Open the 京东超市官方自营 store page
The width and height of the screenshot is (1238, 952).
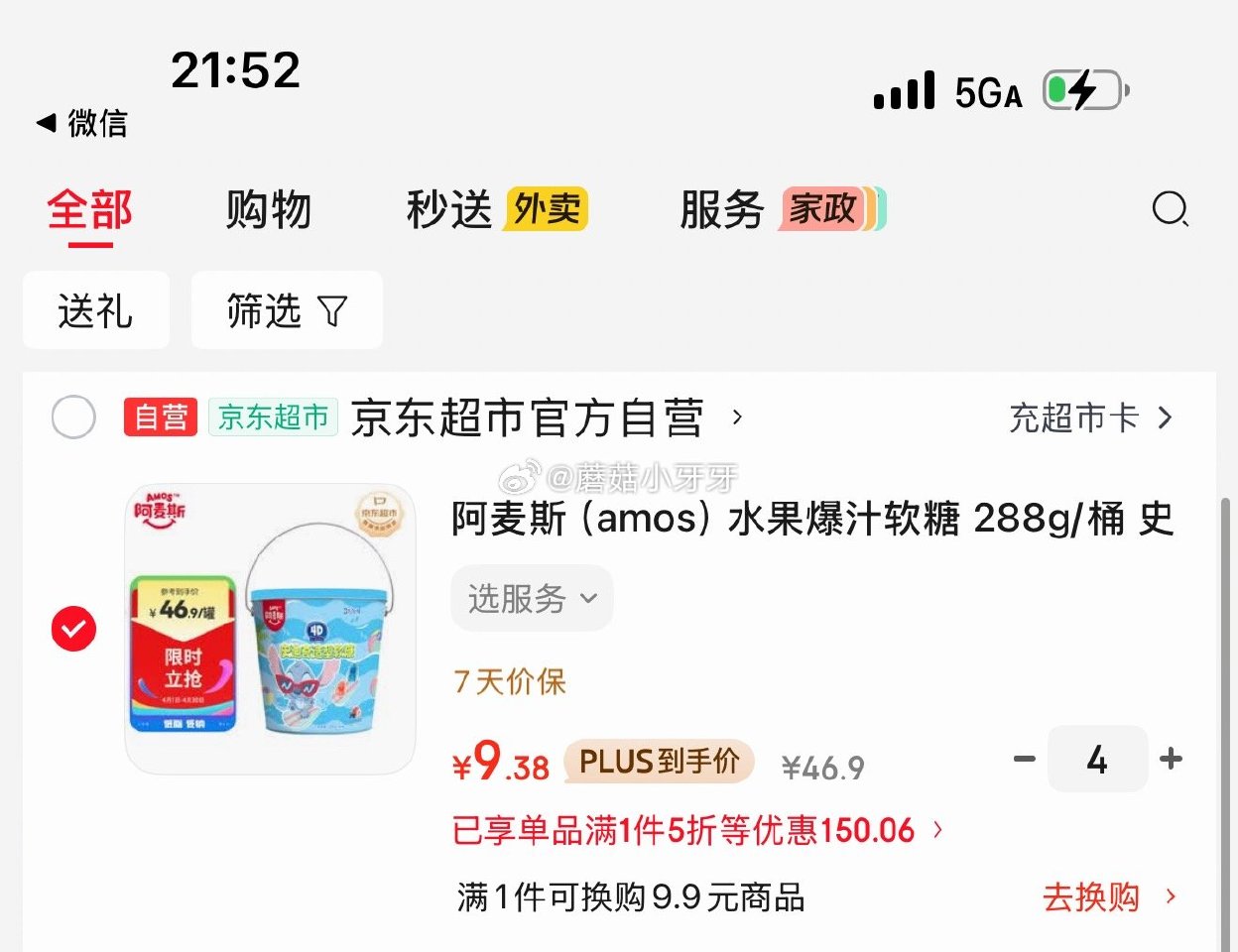[x=528, y=417]
